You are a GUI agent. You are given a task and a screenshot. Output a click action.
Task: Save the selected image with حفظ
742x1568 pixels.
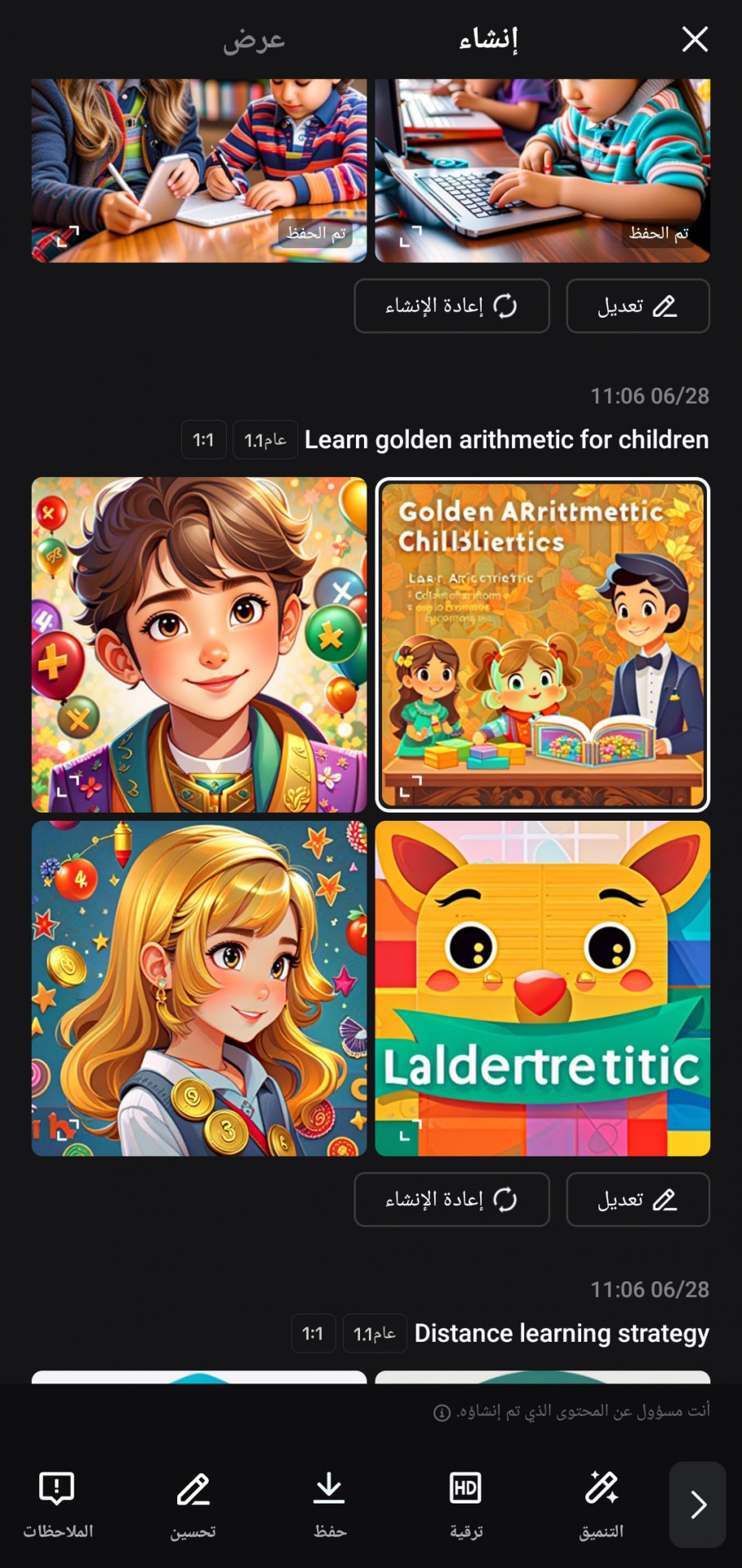tap(330, 1504)
